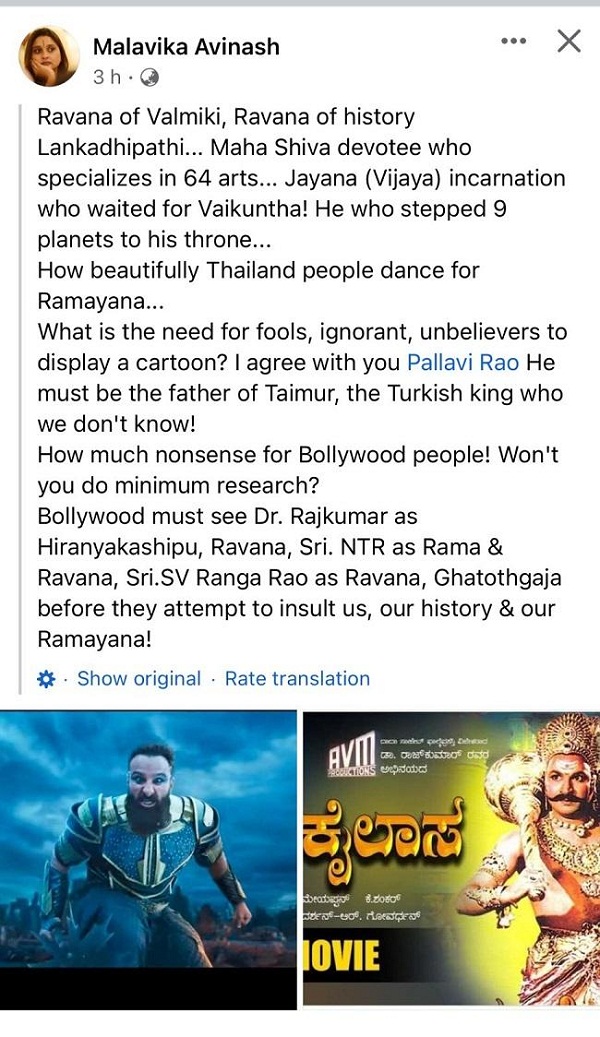View the AVM movie poster image

click(x=450, y=857)
